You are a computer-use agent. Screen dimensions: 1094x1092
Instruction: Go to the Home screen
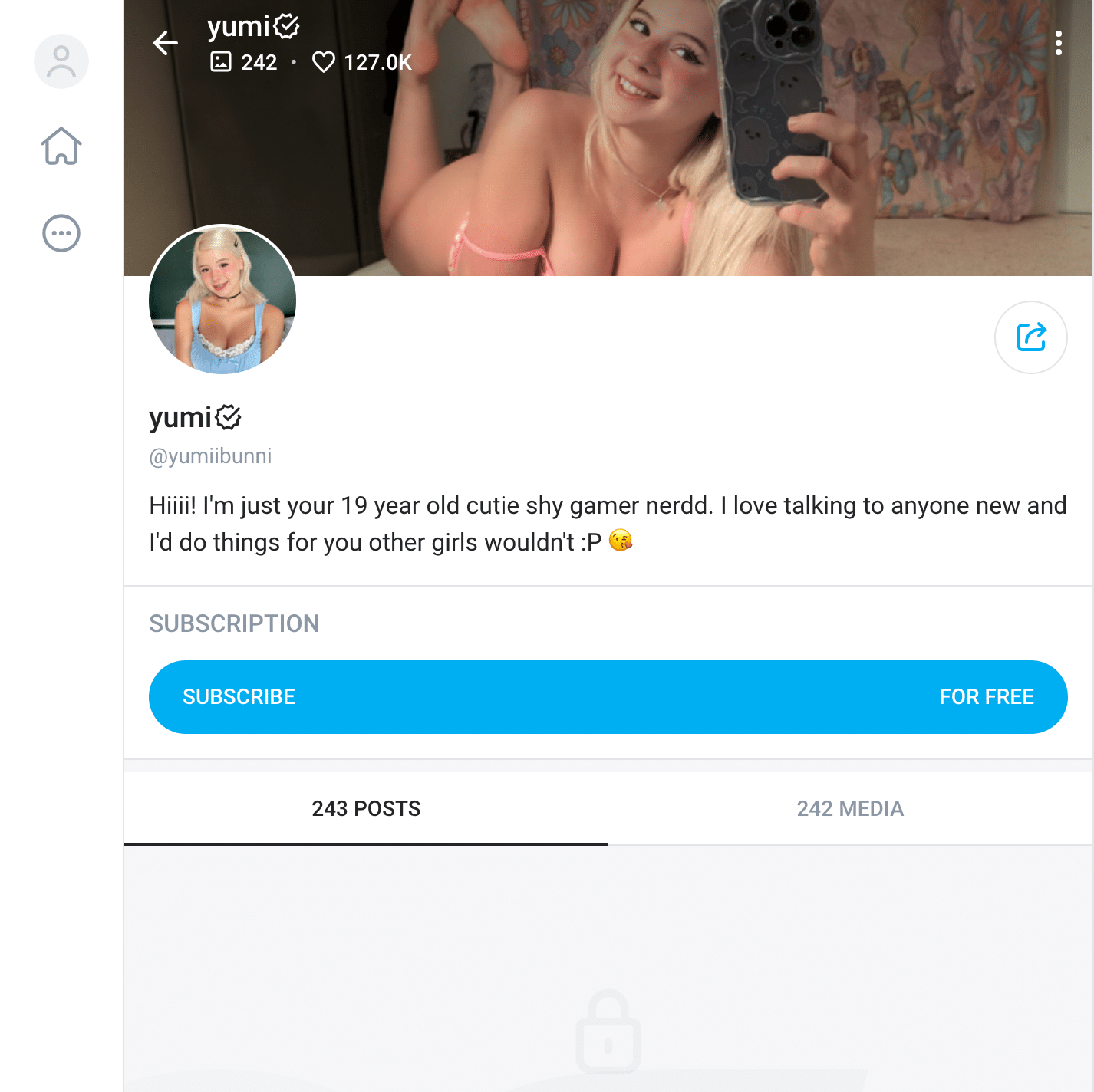[x=61, y=146]
